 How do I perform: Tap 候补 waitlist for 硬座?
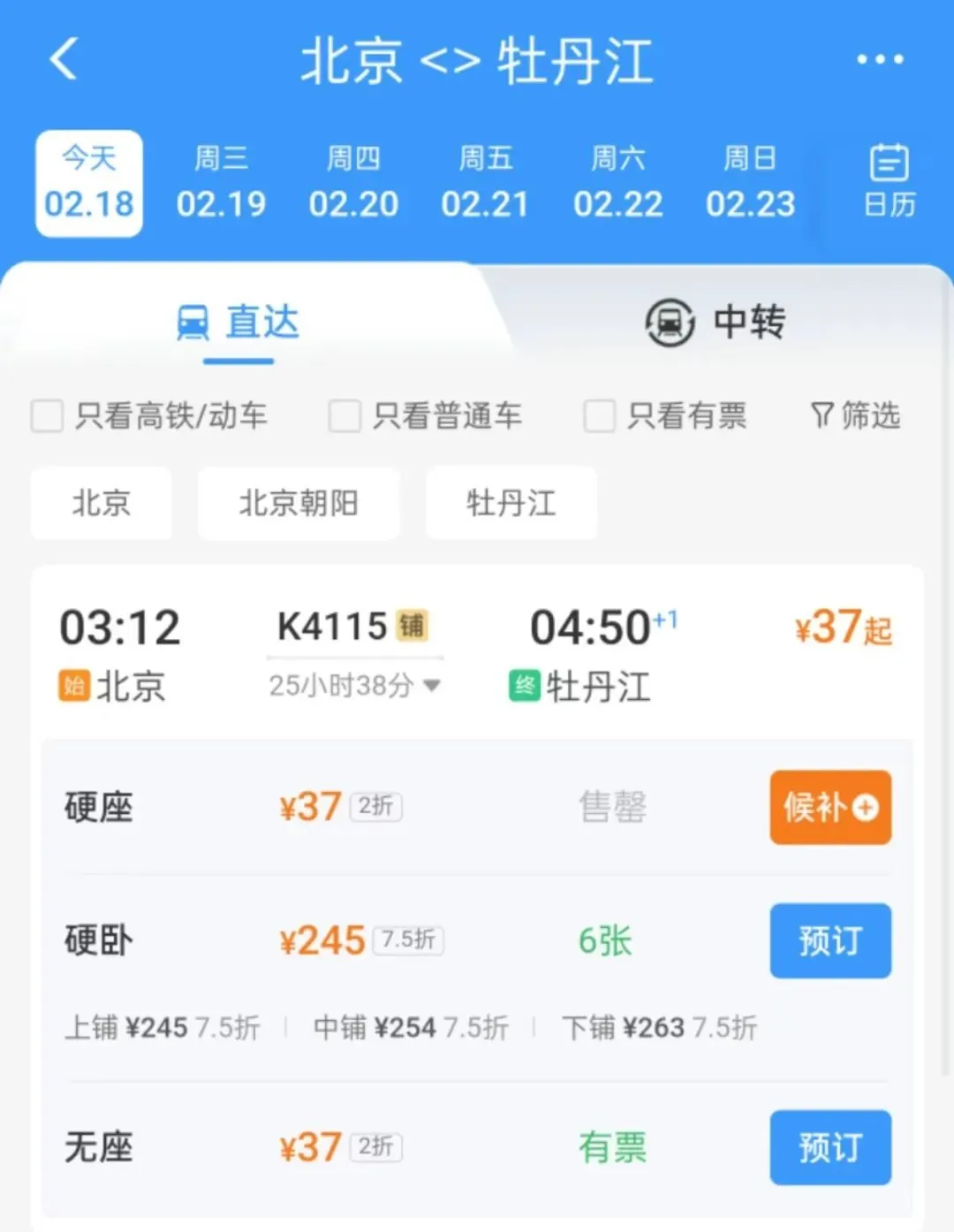pos(829,807)
